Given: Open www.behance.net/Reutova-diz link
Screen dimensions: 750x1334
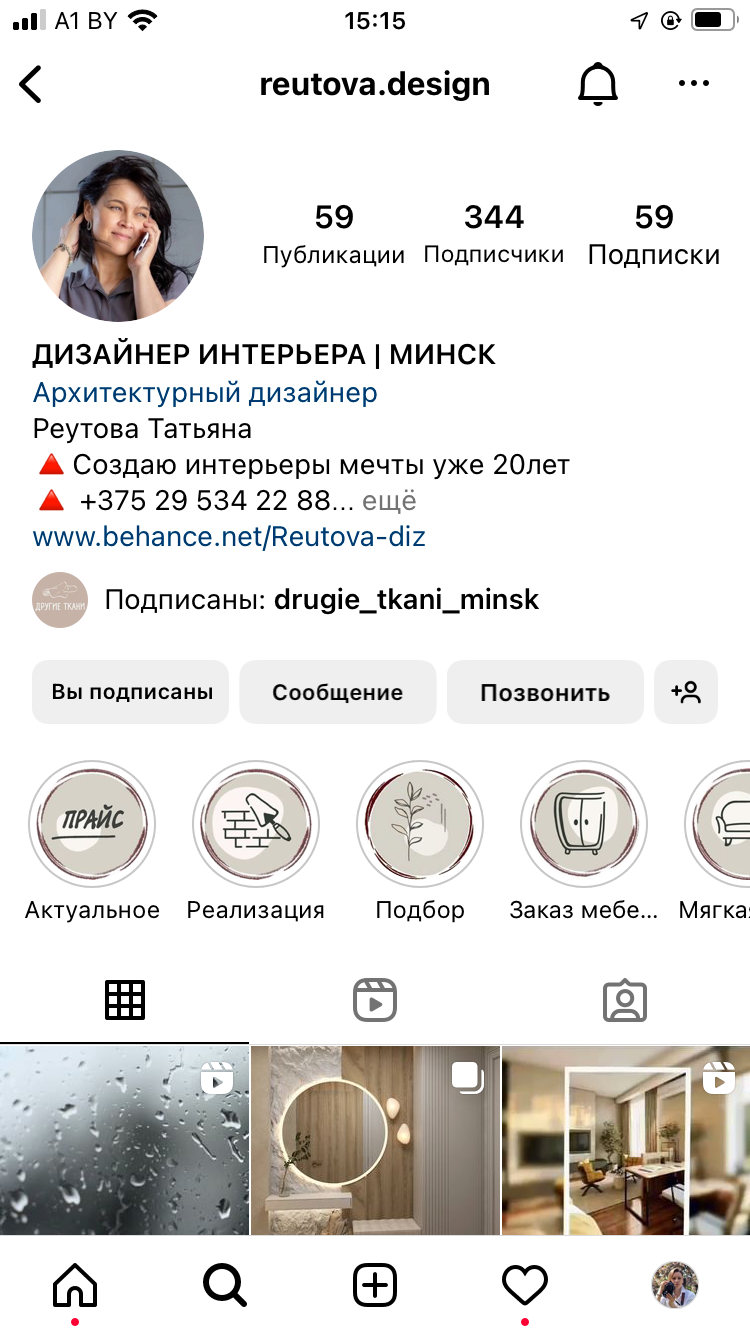Looking at the screenshot, I should click(228, 537).
